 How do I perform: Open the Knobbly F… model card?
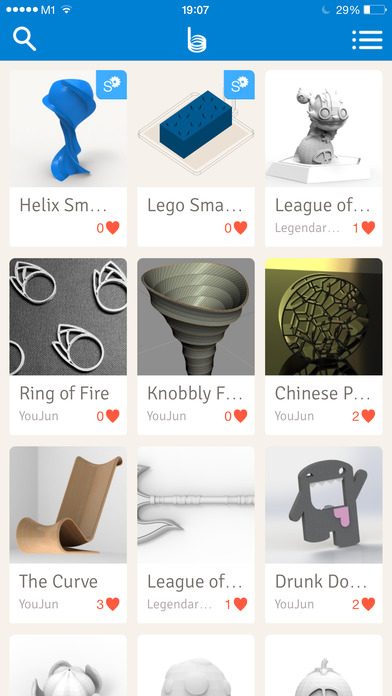click(196, 347)
